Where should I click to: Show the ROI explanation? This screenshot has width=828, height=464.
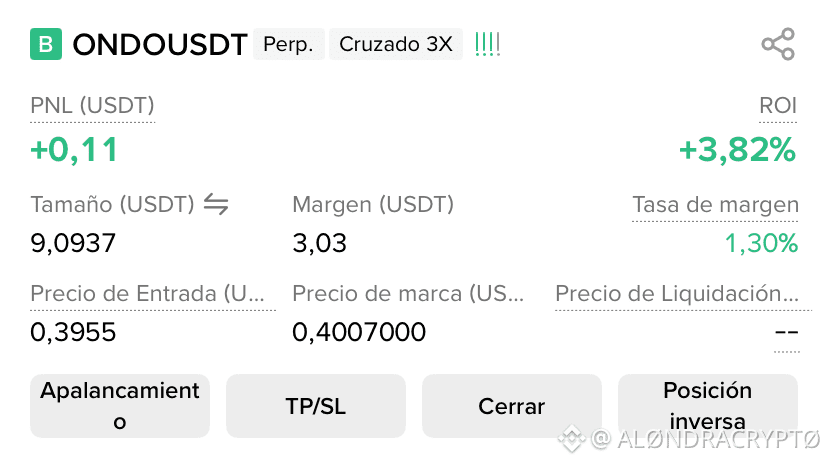[x=777, y=106]
